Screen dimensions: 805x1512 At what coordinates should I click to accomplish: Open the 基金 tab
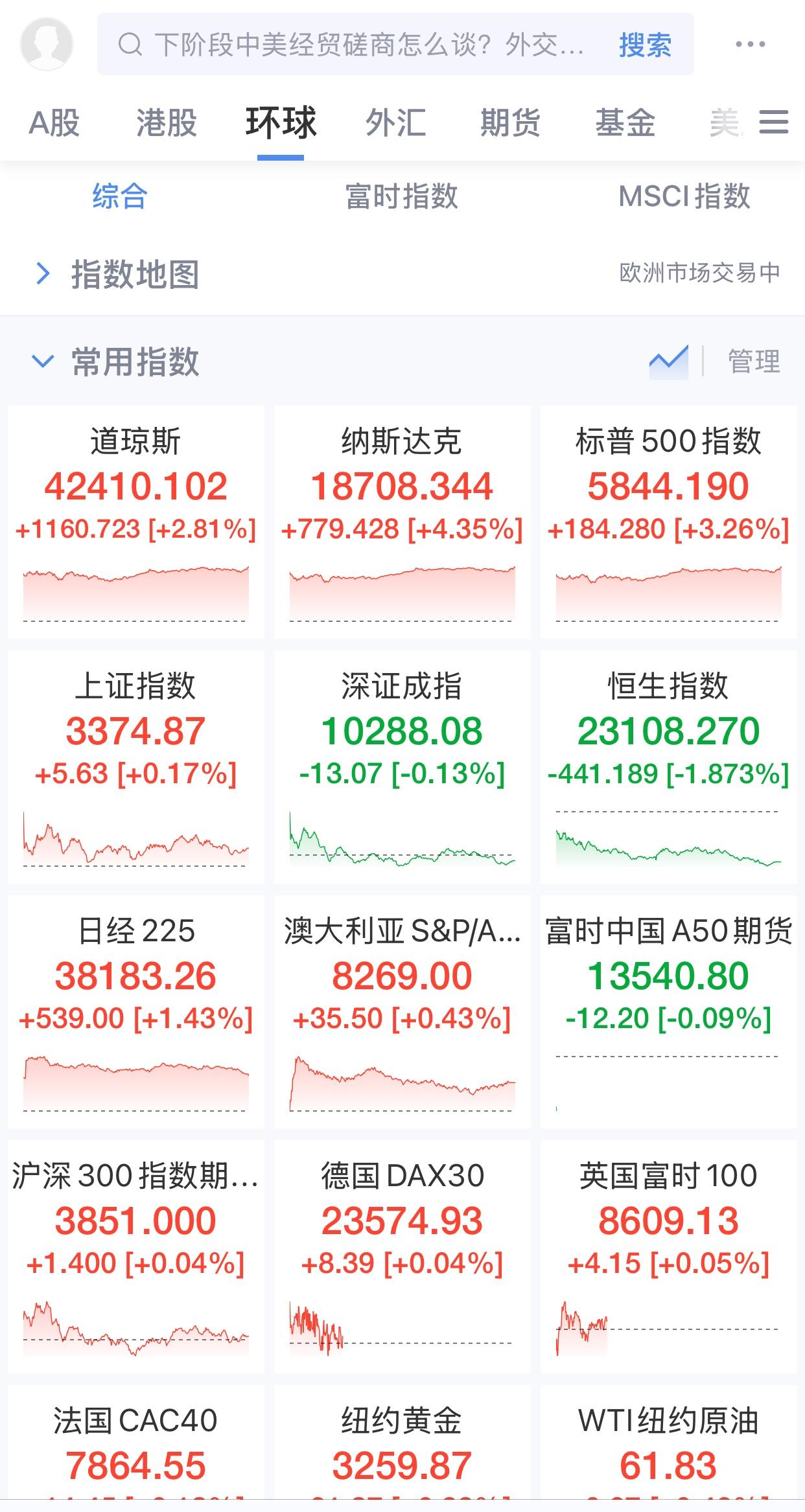[x=625, y=123]
